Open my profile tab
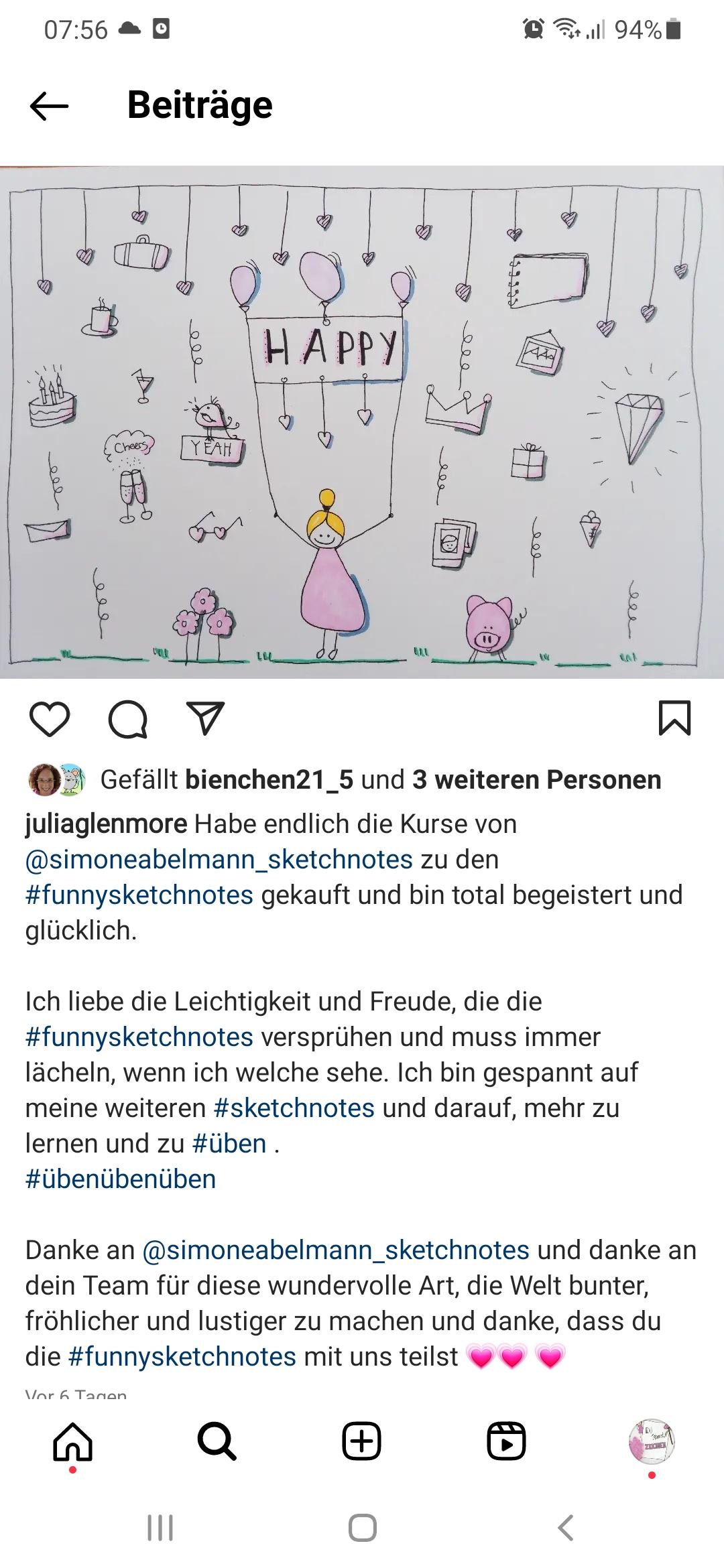 click(651, 1441)
